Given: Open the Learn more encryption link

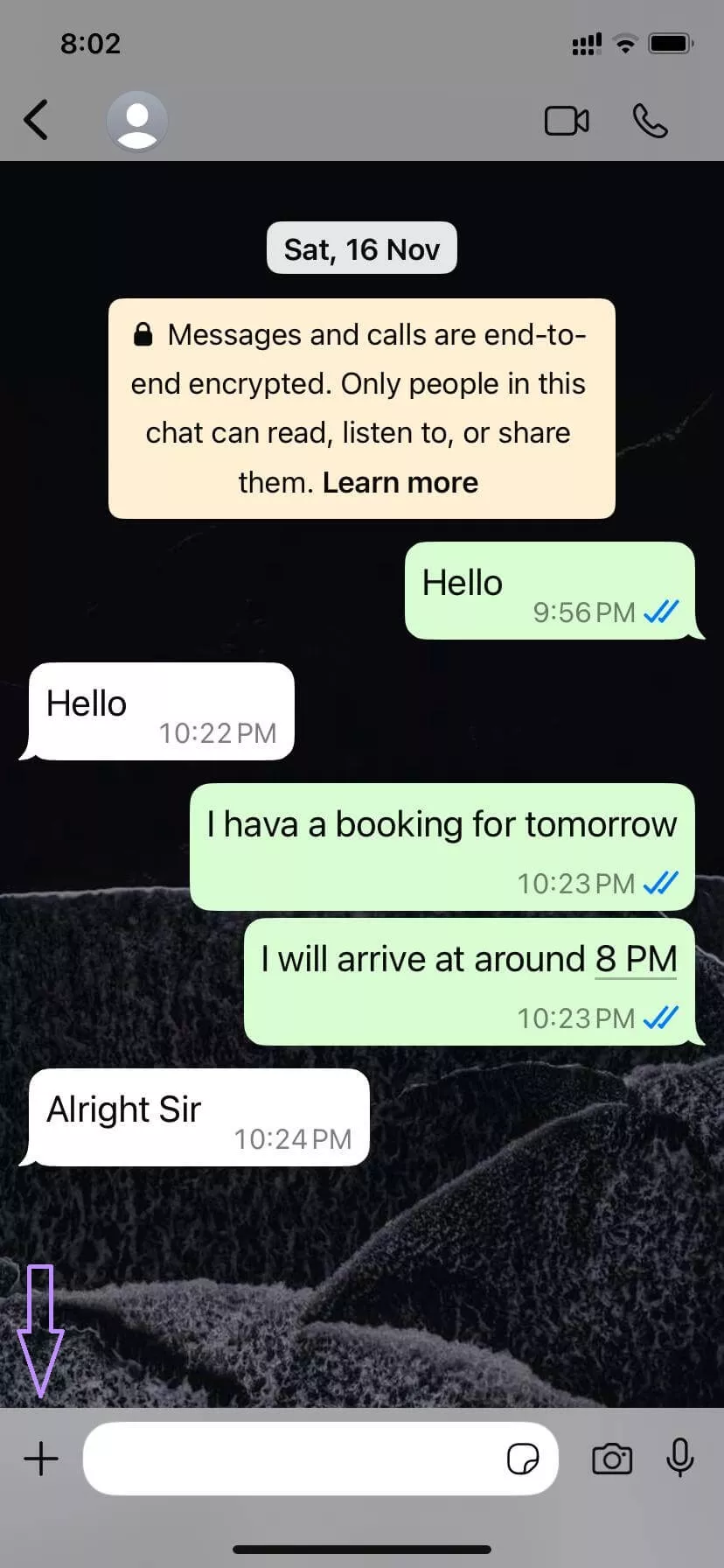Looking at the screenshot, I should click(x=400, y=482).
